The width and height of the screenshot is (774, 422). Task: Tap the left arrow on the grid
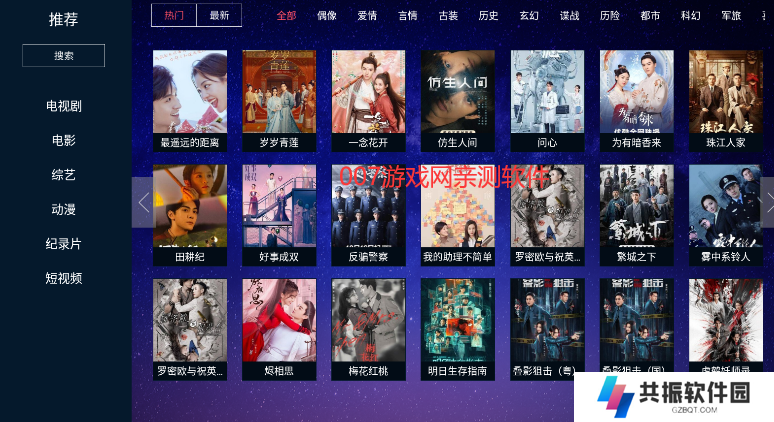point(143,203)
